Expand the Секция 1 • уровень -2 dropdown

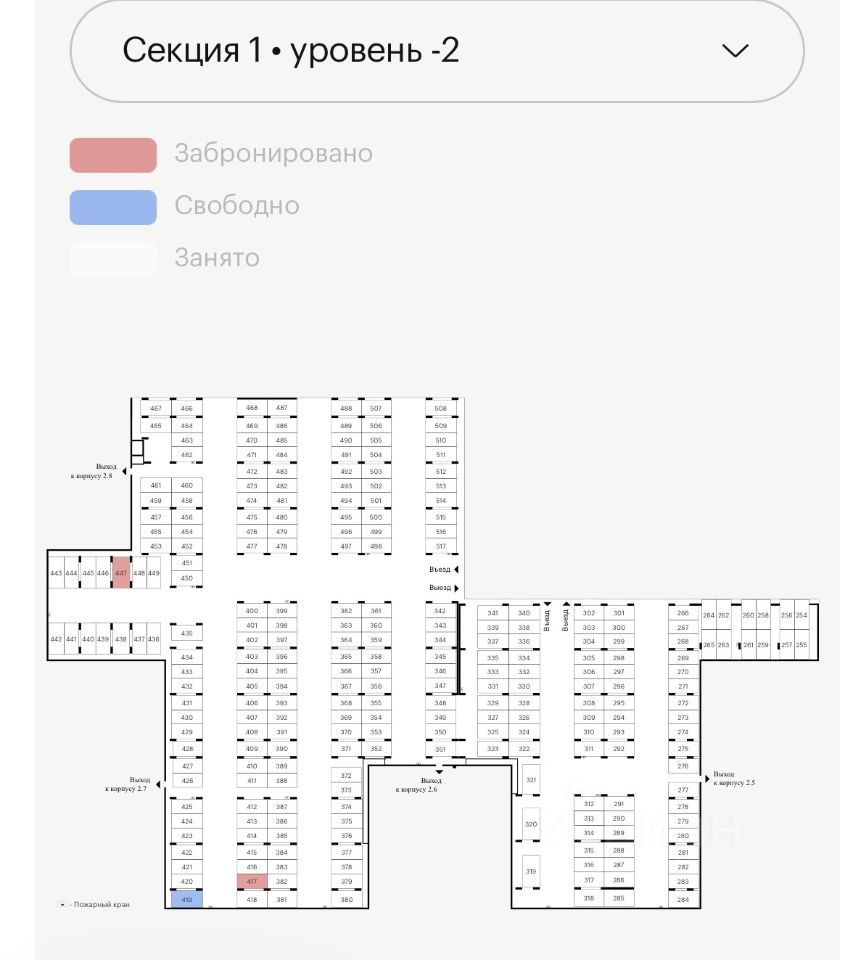(436, 51)
